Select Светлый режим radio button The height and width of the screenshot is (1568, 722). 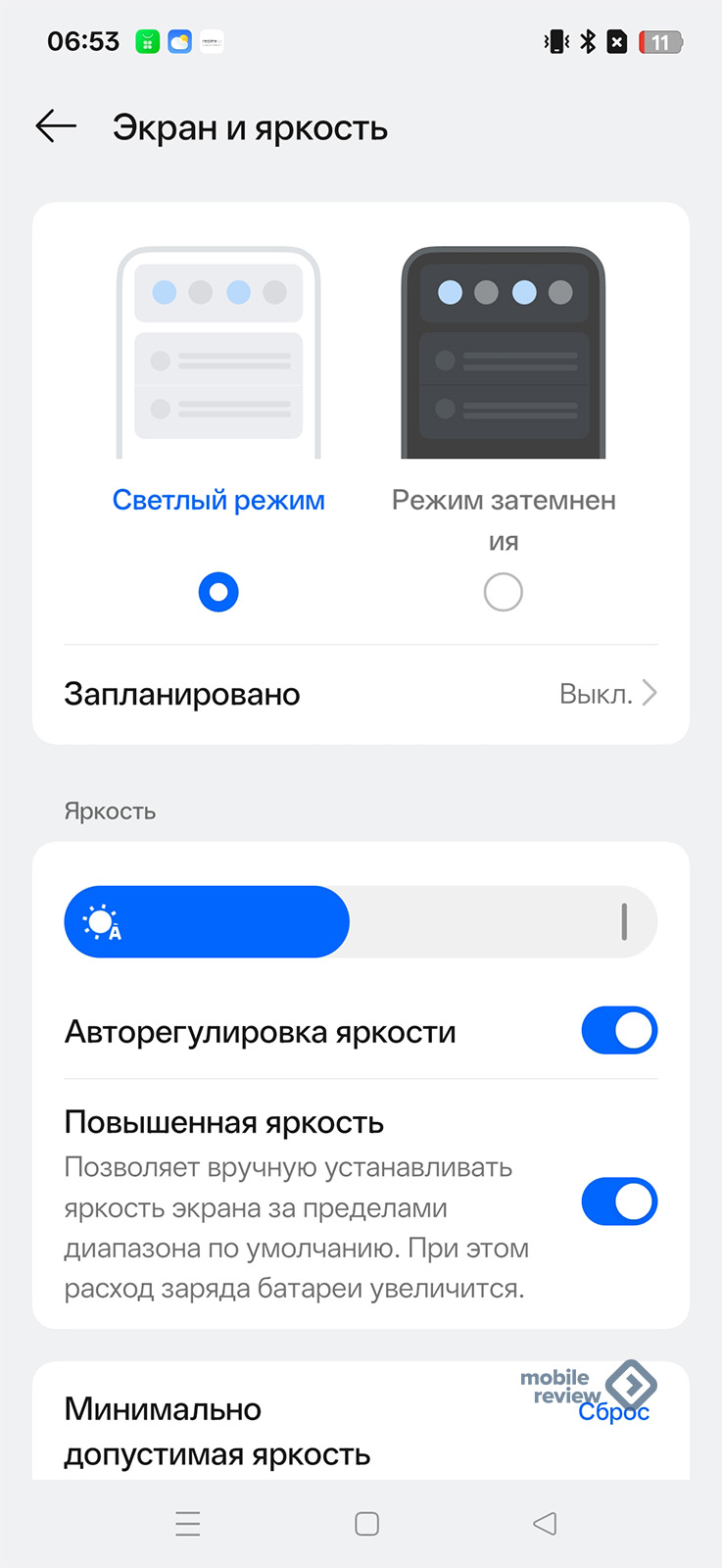tap(218, 592)
